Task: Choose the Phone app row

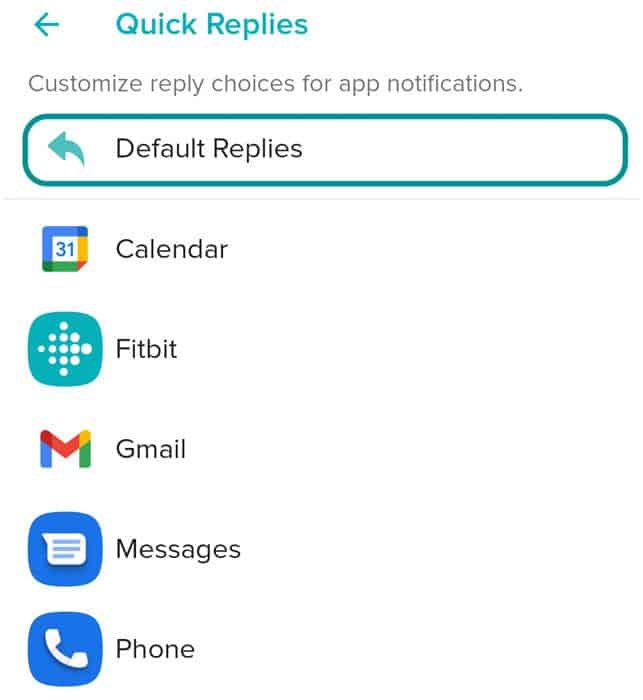Action: pos(154,649)
